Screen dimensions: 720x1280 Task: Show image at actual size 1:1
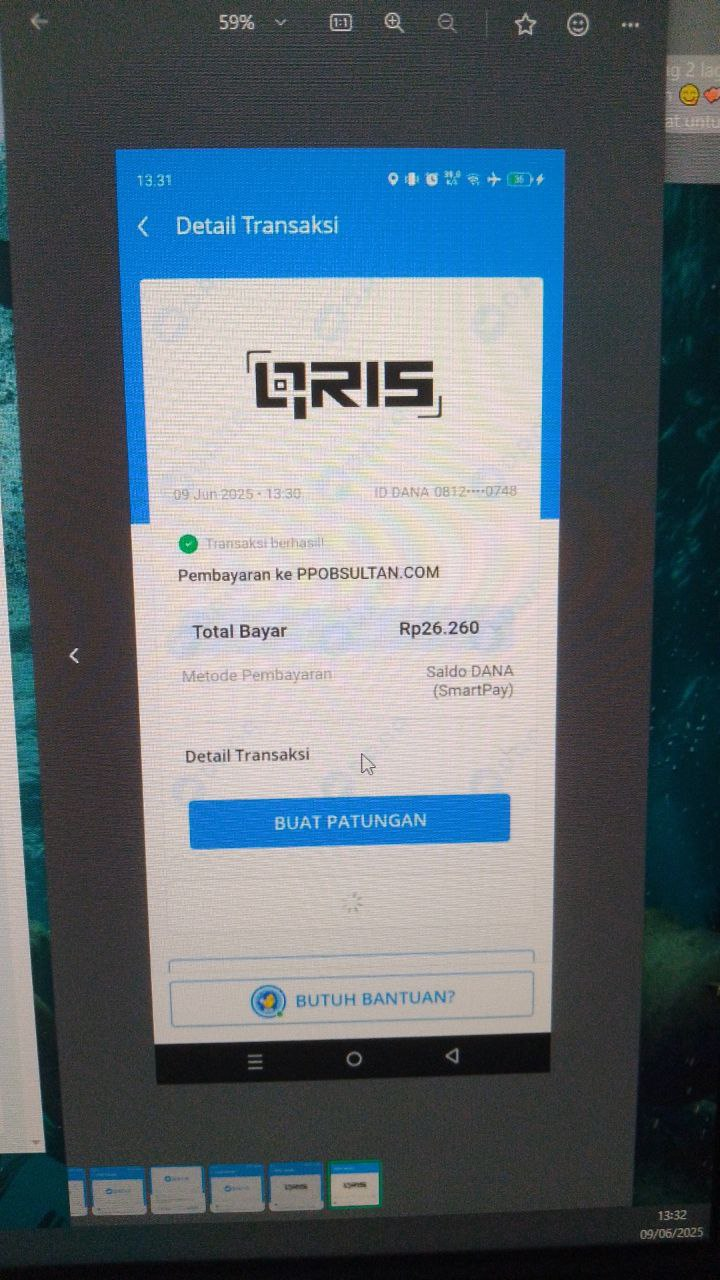tap(341, 23)
